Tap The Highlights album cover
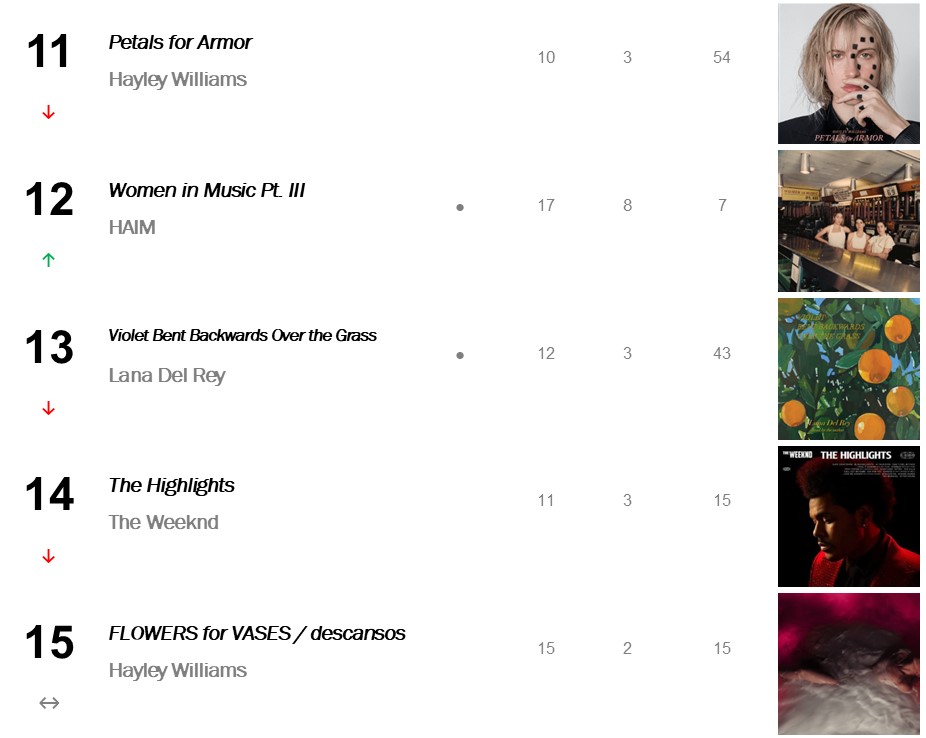926x738 pixels. (848, 516)
